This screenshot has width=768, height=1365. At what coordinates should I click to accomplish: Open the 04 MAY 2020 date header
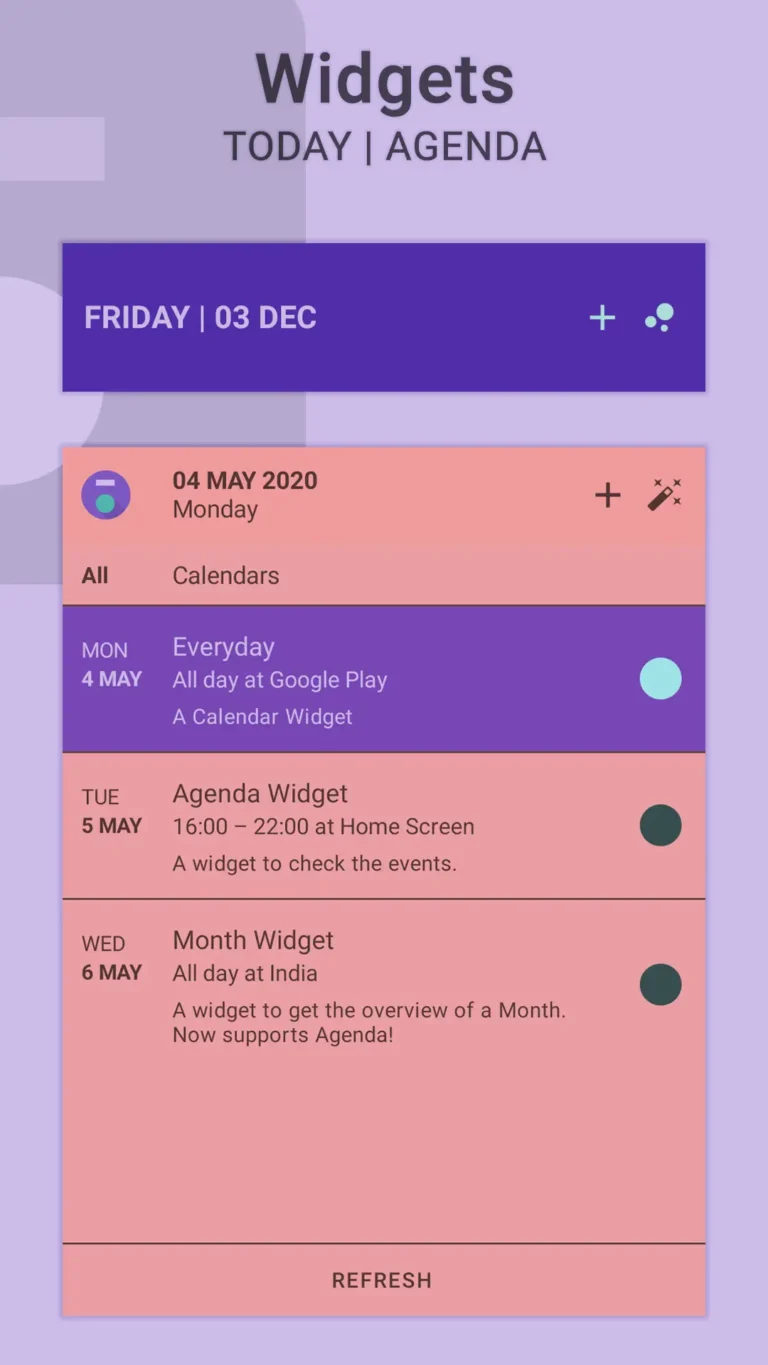[x=245, y=480]
